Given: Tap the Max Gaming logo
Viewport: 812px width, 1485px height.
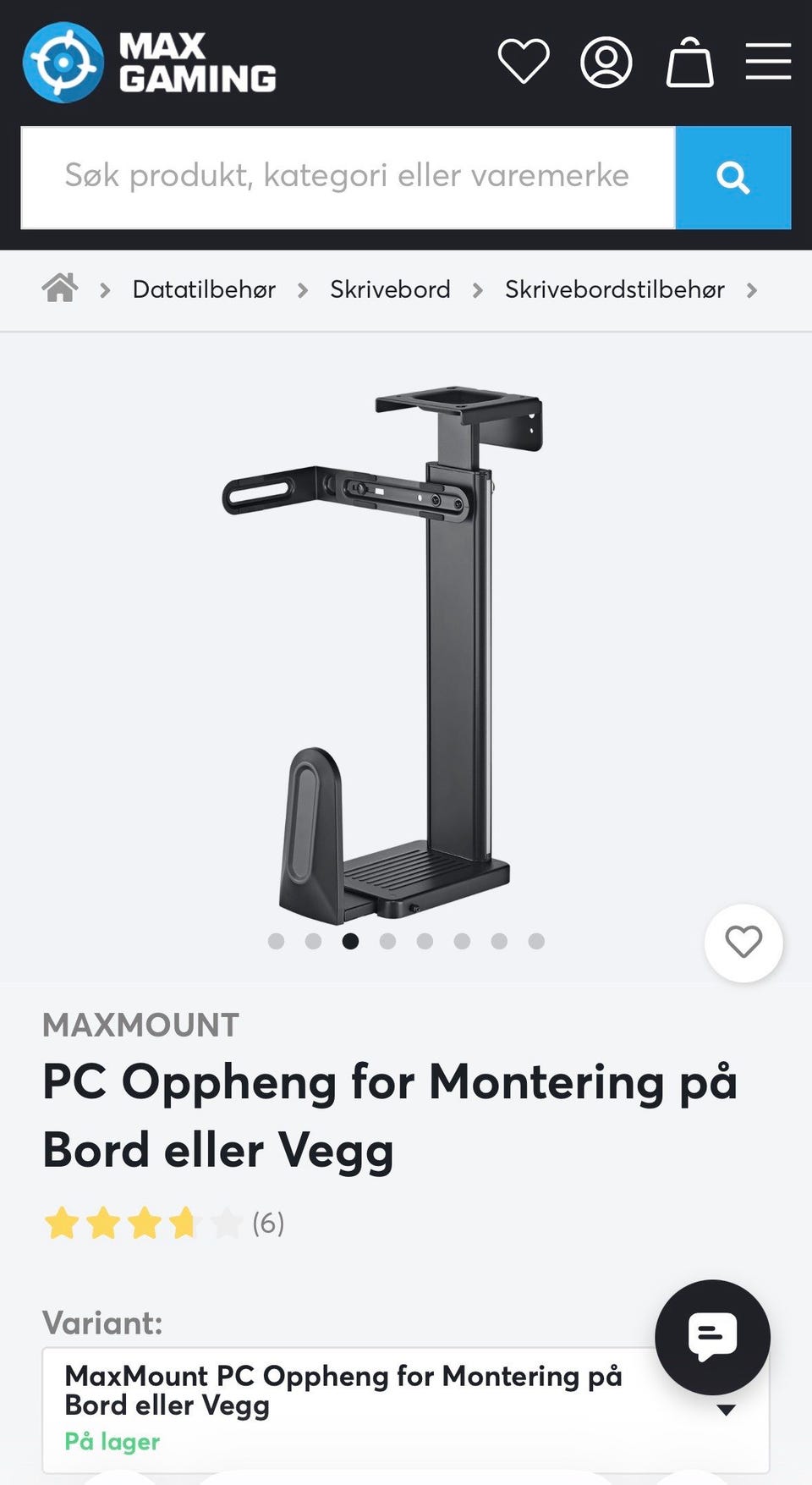Looking at the screenshot, I should pos(150,62).
